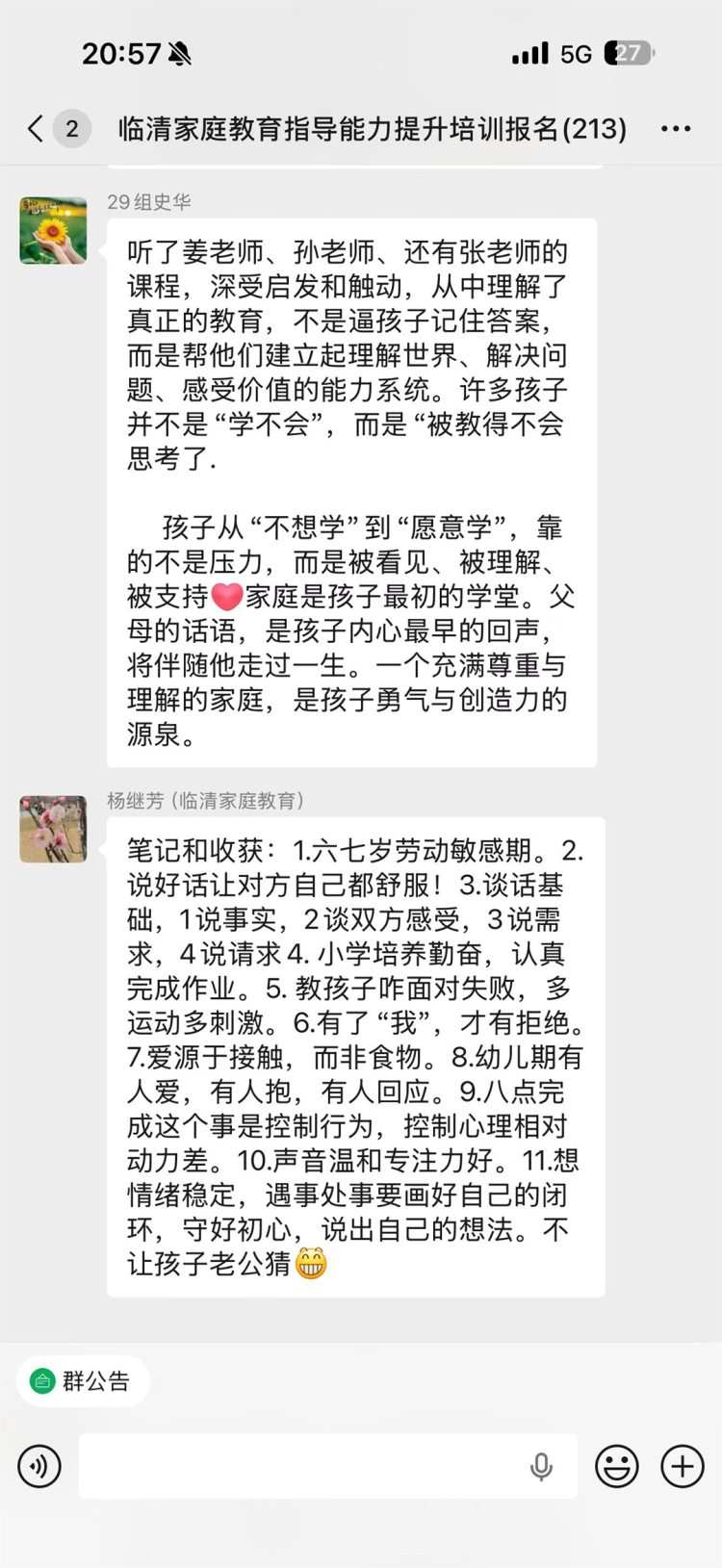722x1568 pixels.
Task: Open the plus attachments menu
Action: point(683,1466)
